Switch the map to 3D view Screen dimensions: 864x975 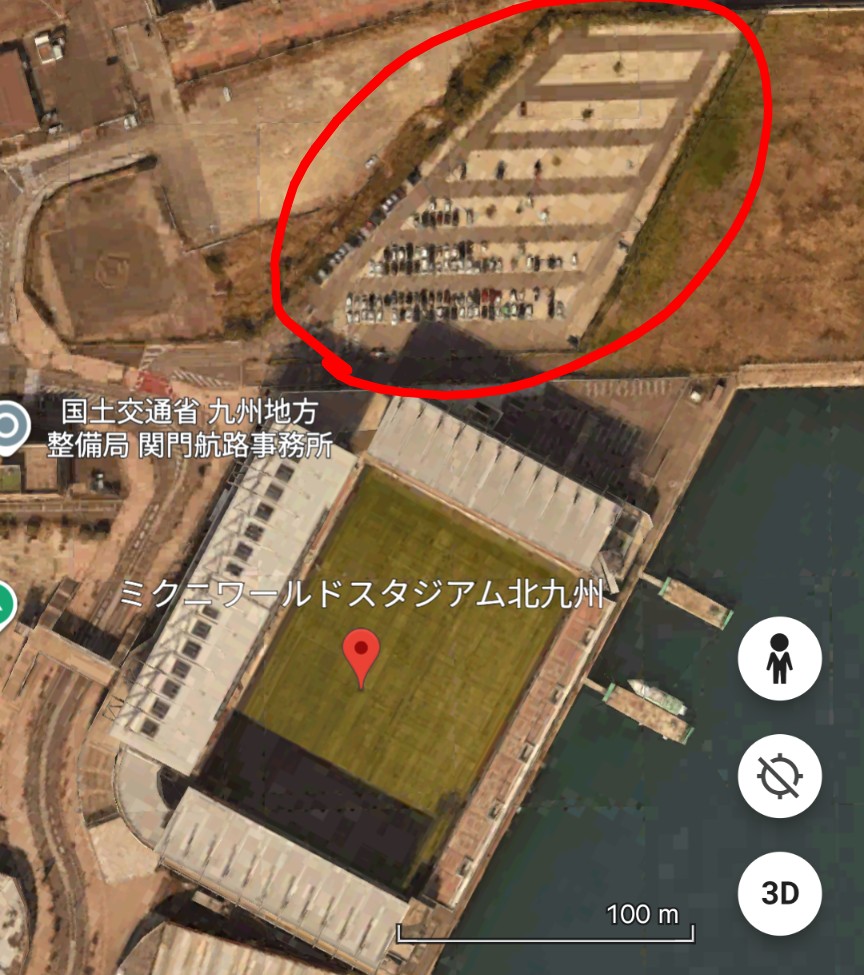coord(780,892)
